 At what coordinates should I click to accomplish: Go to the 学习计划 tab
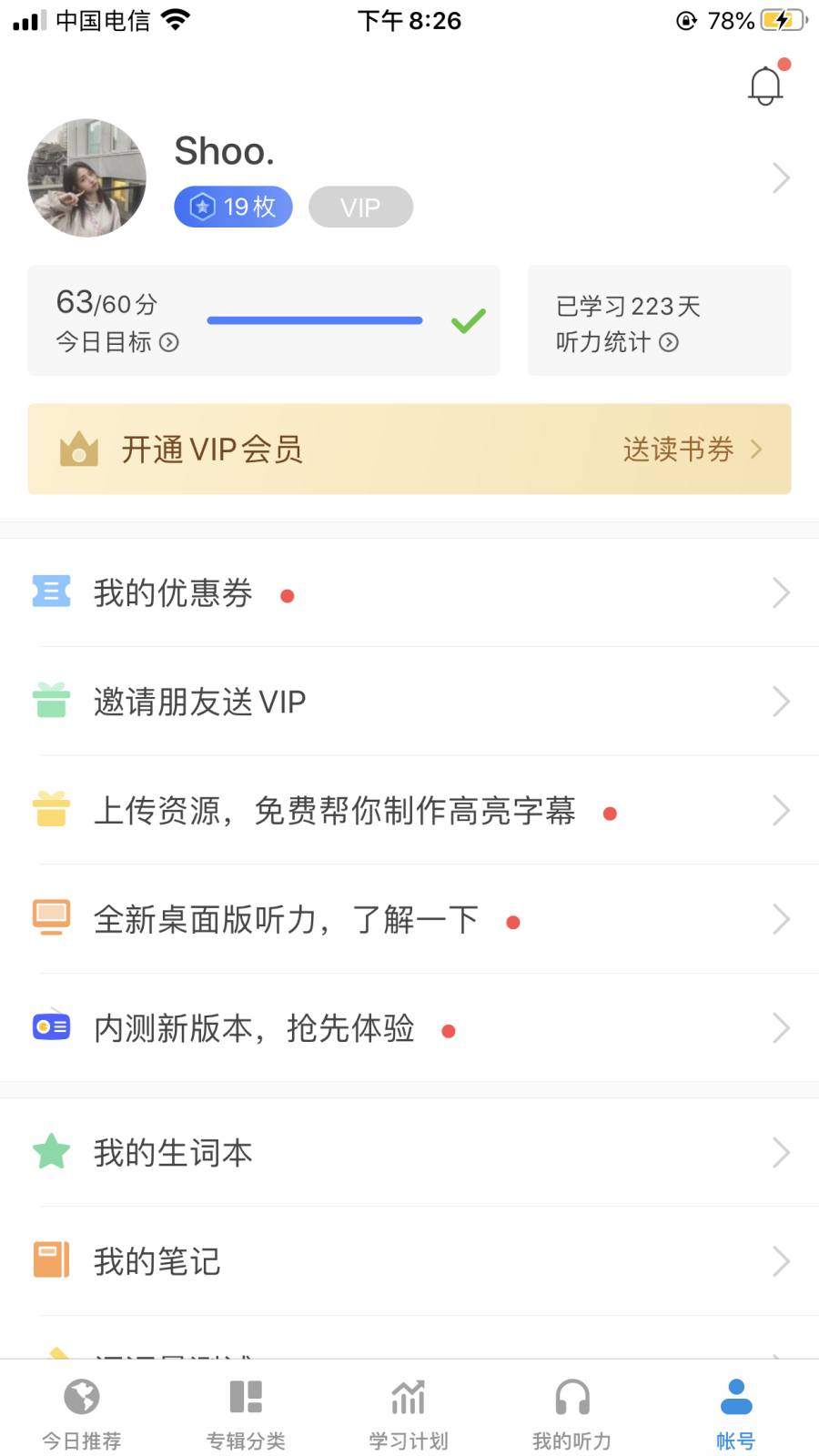pyautogui.click(x=409, y=1412)
